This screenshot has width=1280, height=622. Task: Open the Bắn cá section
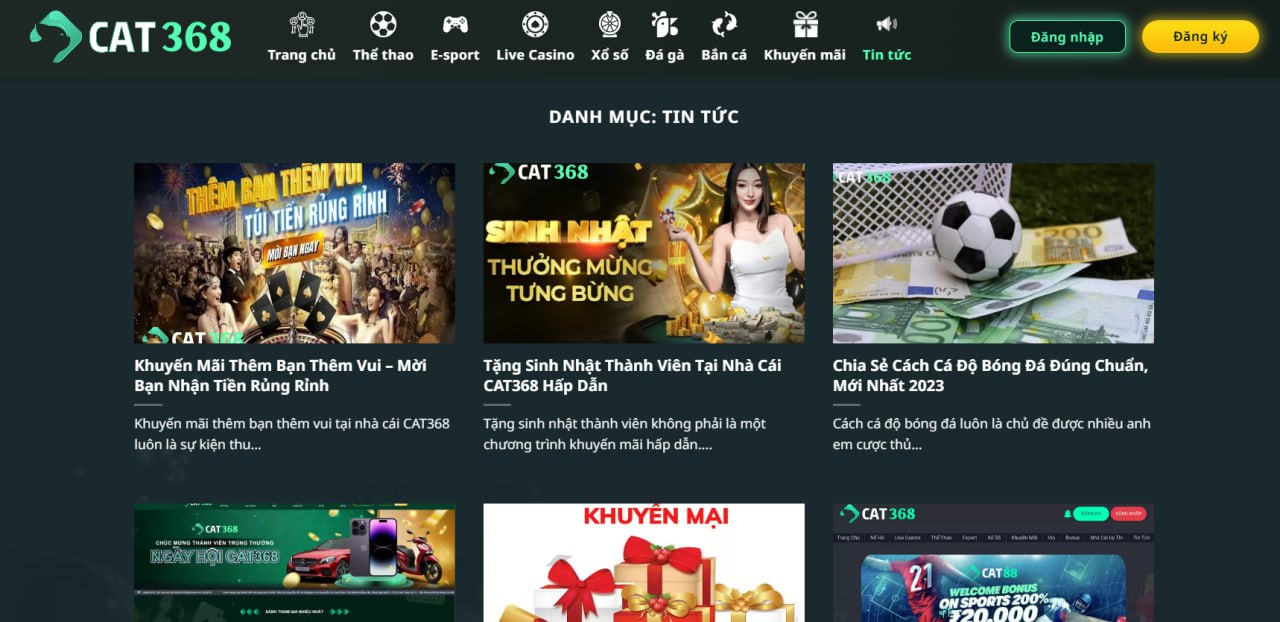[x=724, y=38]
